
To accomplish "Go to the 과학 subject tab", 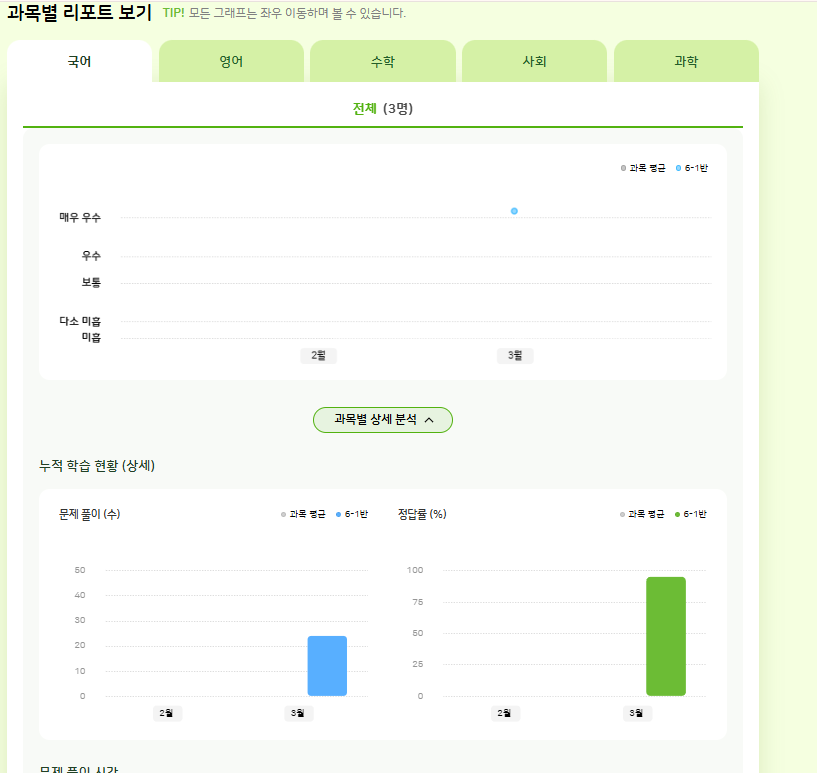I will (x=686, y=61).
